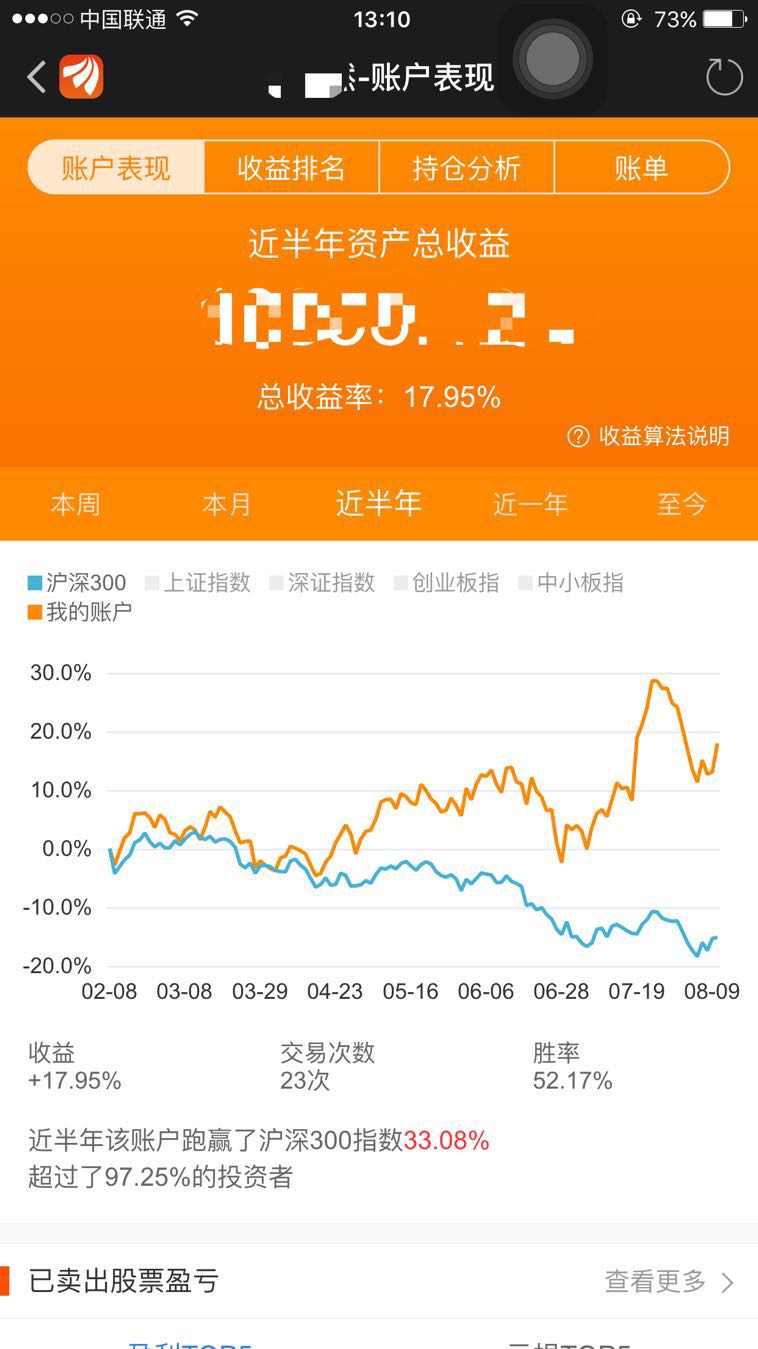Screen dimensions: 758x1349
Task: Select the 账单 tab
Action: pyautogui.click(x=641, y=168)
